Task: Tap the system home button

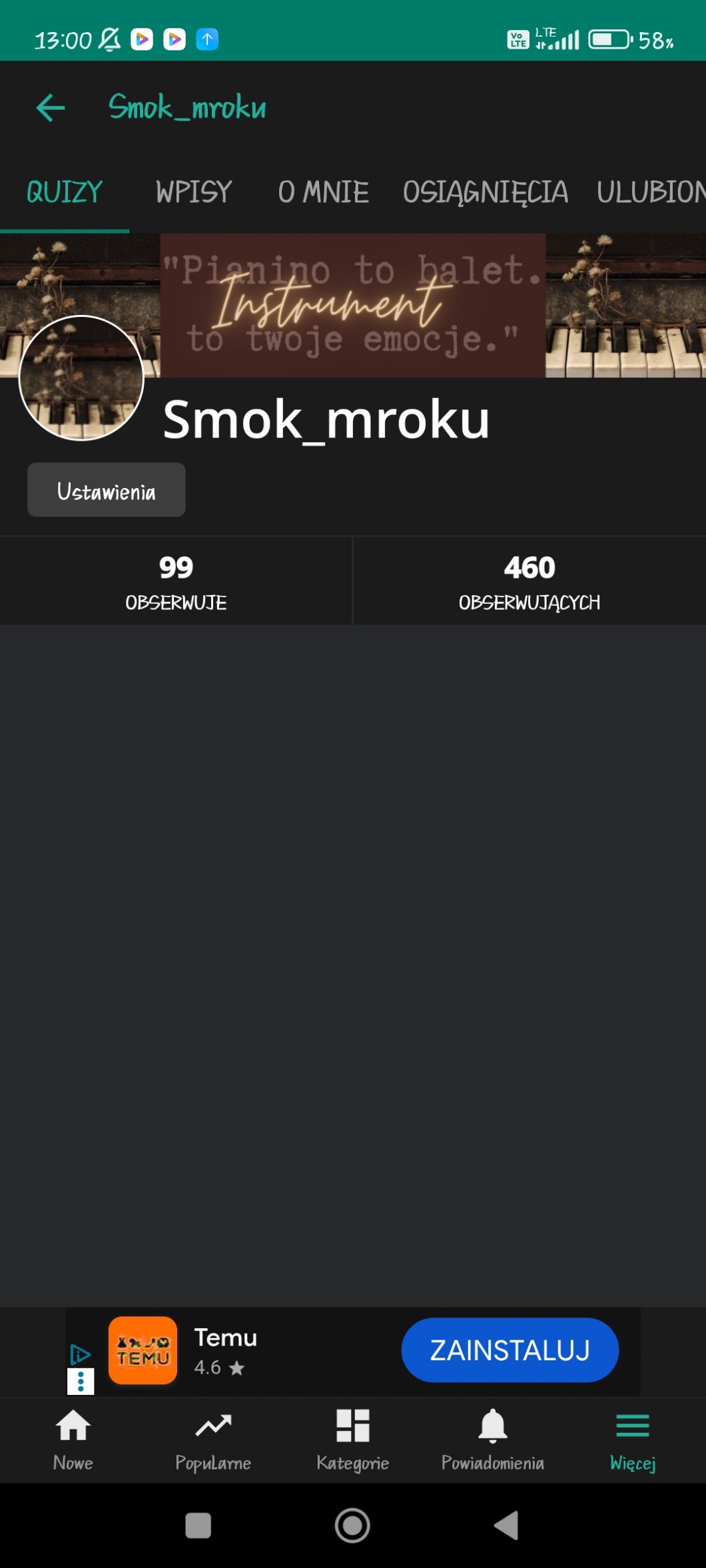Action: point(352,1525)
